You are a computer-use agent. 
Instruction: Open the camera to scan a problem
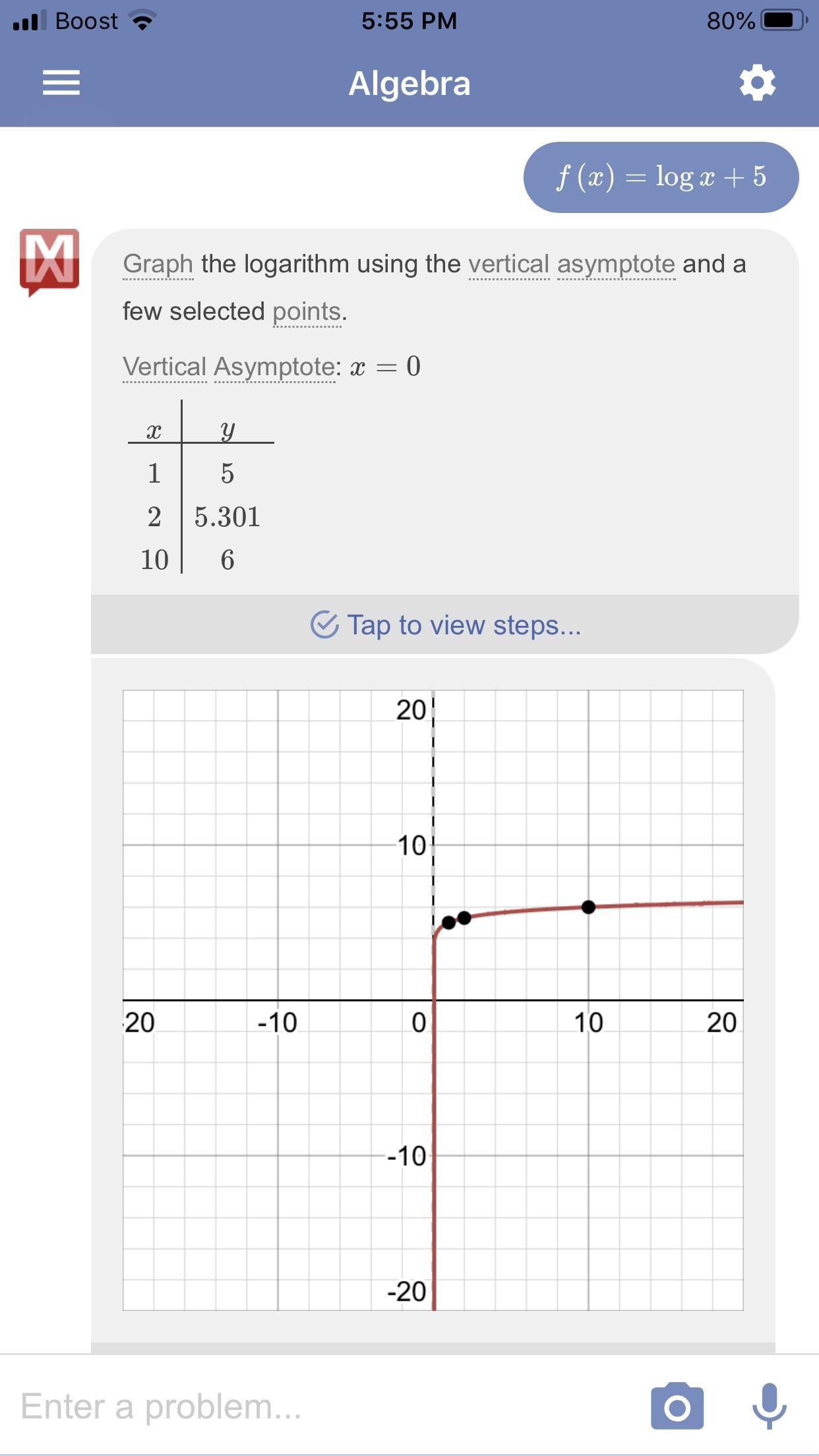pyautogui.click(x=677, y=1407)
